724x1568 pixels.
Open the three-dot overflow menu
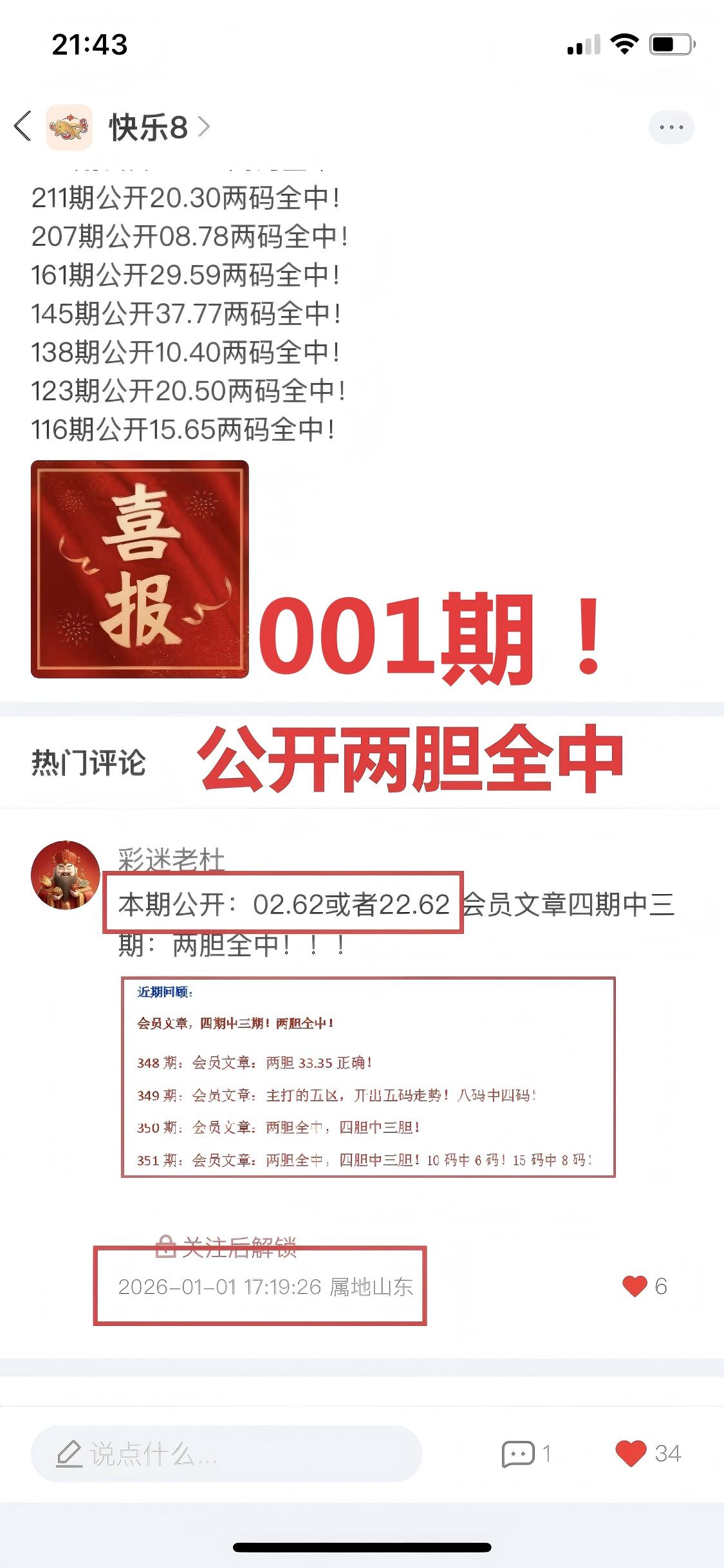[671, 127]
